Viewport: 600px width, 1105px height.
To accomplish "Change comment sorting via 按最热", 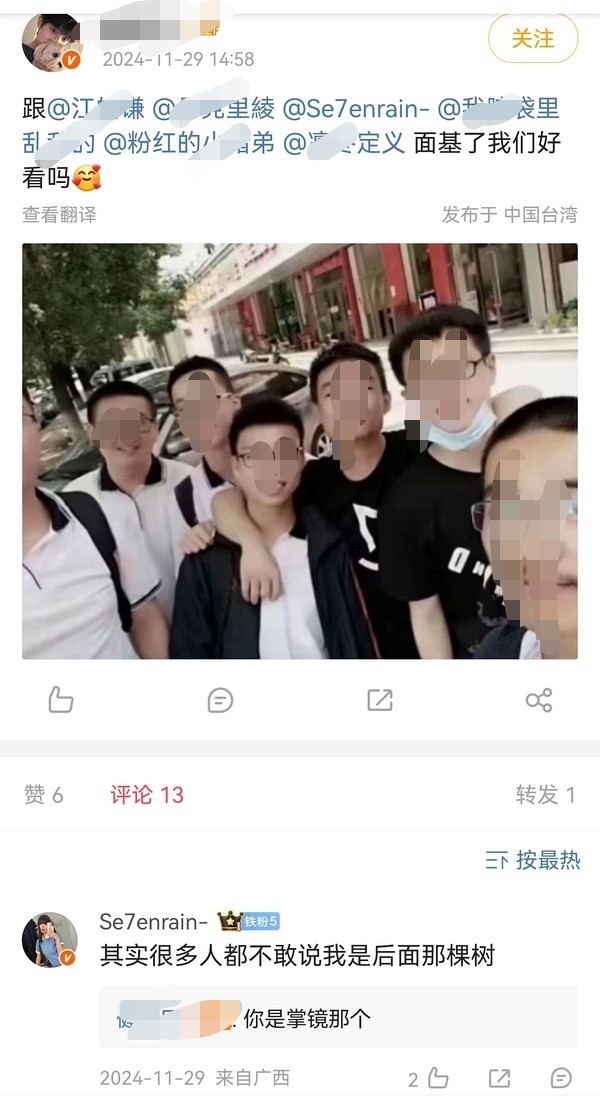I will [533, 860].
